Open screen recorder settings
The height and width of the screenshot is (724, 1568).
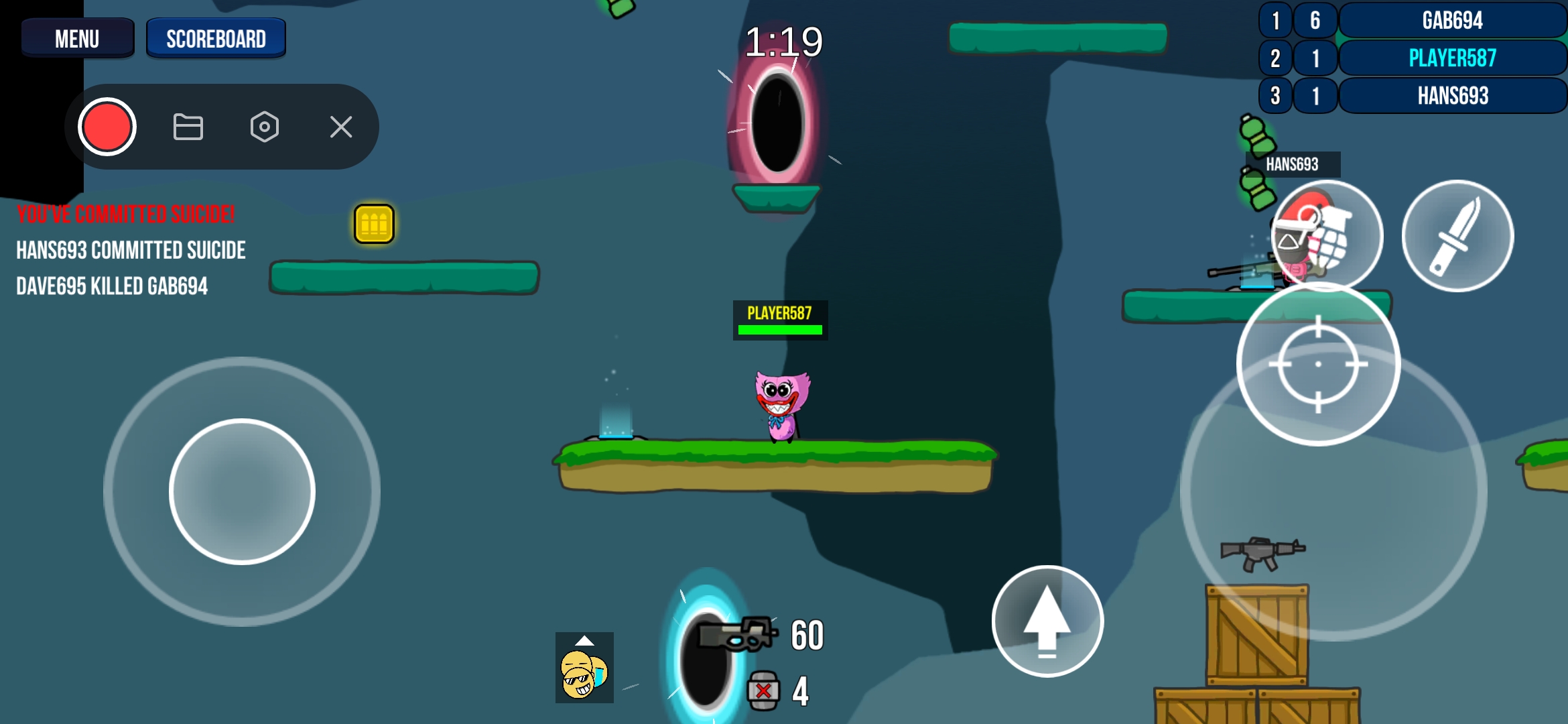(x=265, y=127)
